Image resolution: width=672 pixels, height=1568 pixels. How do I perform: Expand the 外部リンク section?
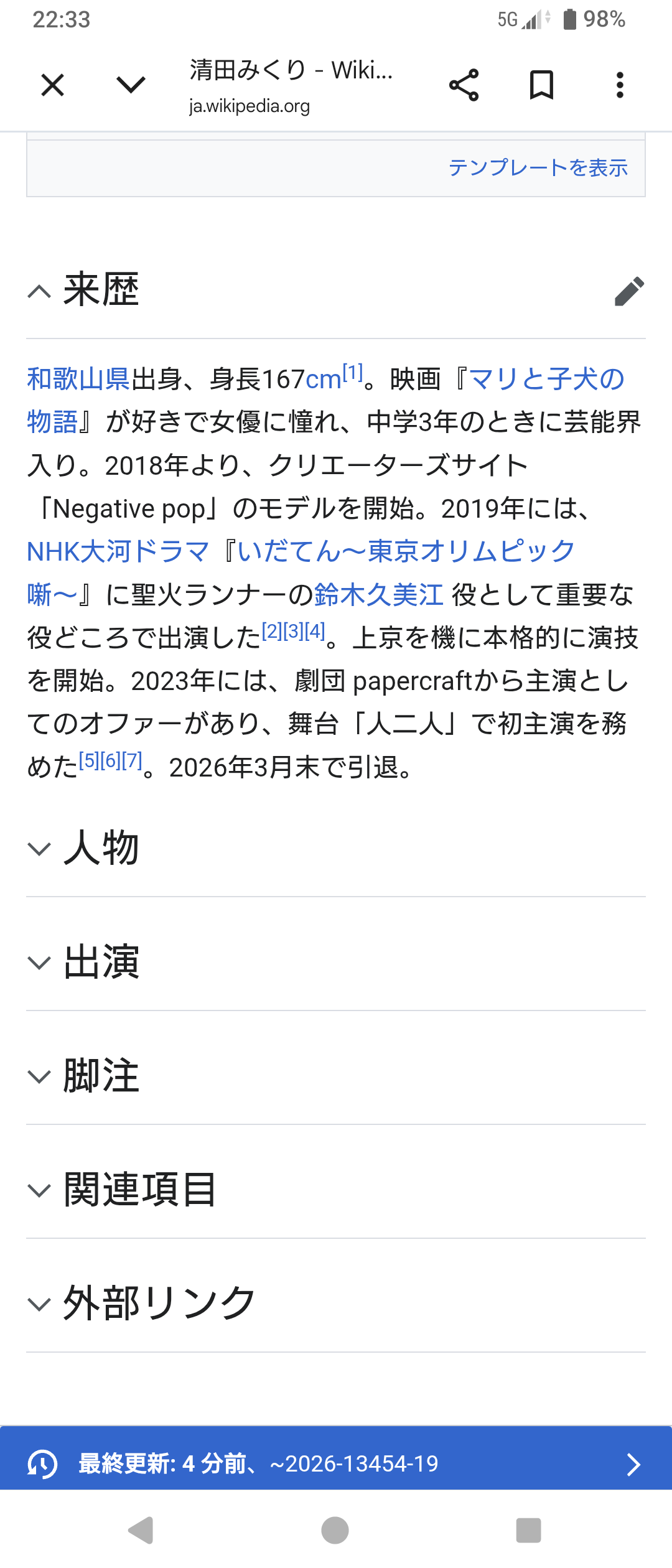click(159, 1304)
